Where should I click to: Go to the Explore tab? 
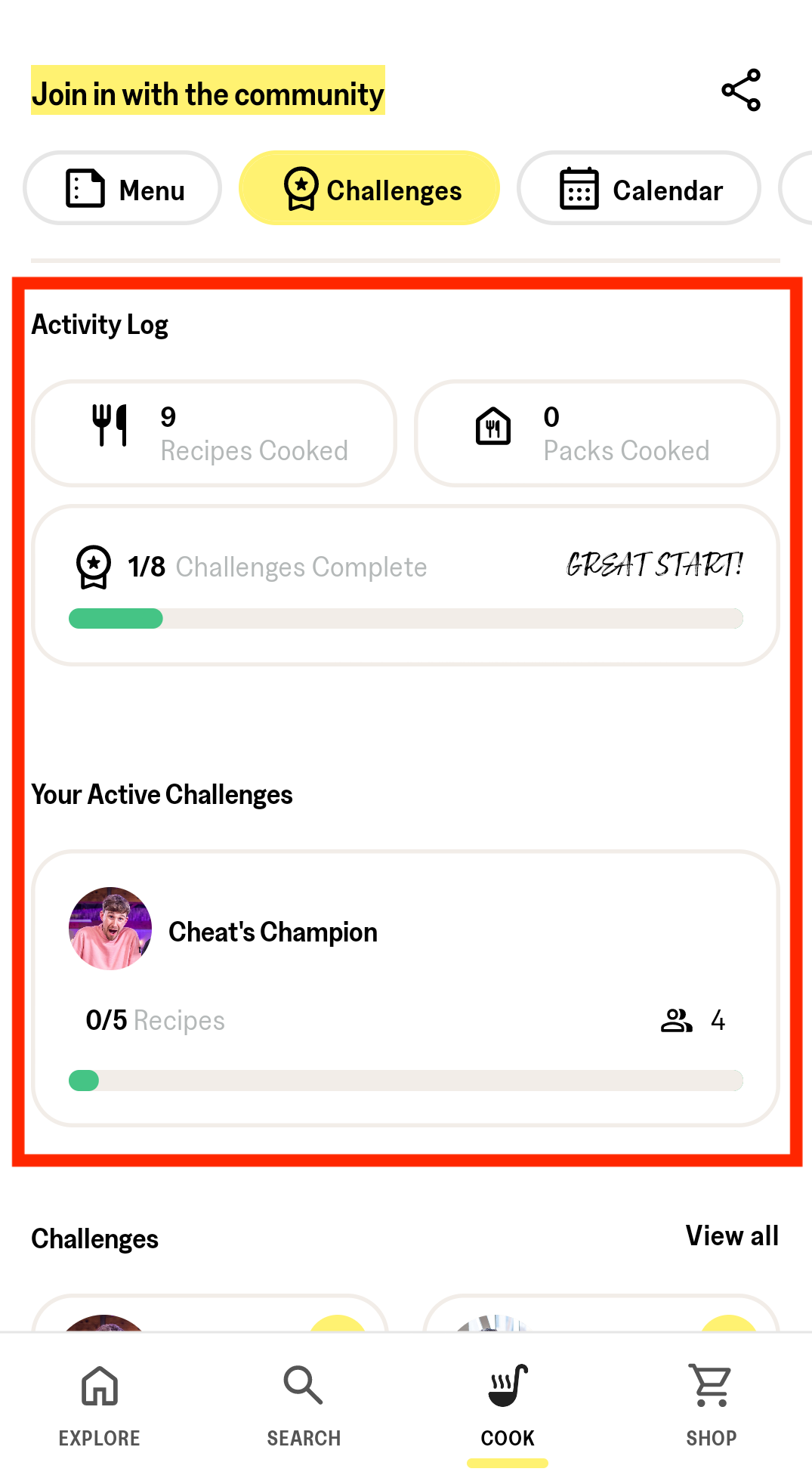pyautogui.click(x=100, y=1405)
